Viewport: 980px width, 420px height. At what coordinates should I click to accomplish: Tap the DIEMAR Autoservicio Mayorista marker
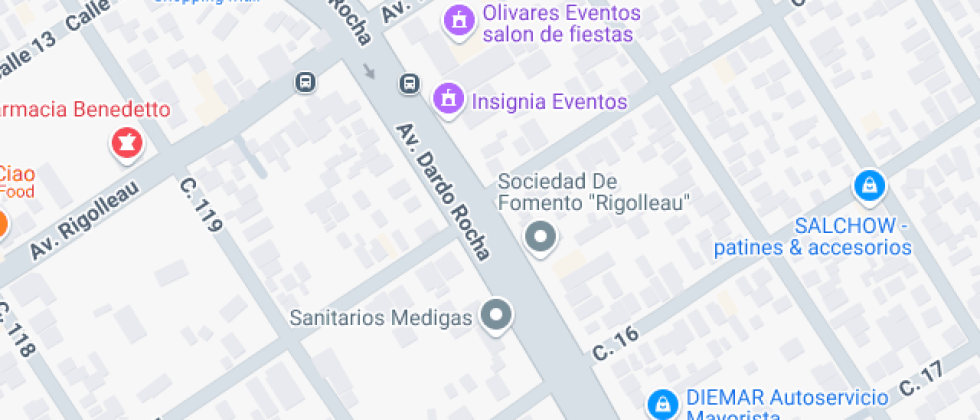[661, 403]
